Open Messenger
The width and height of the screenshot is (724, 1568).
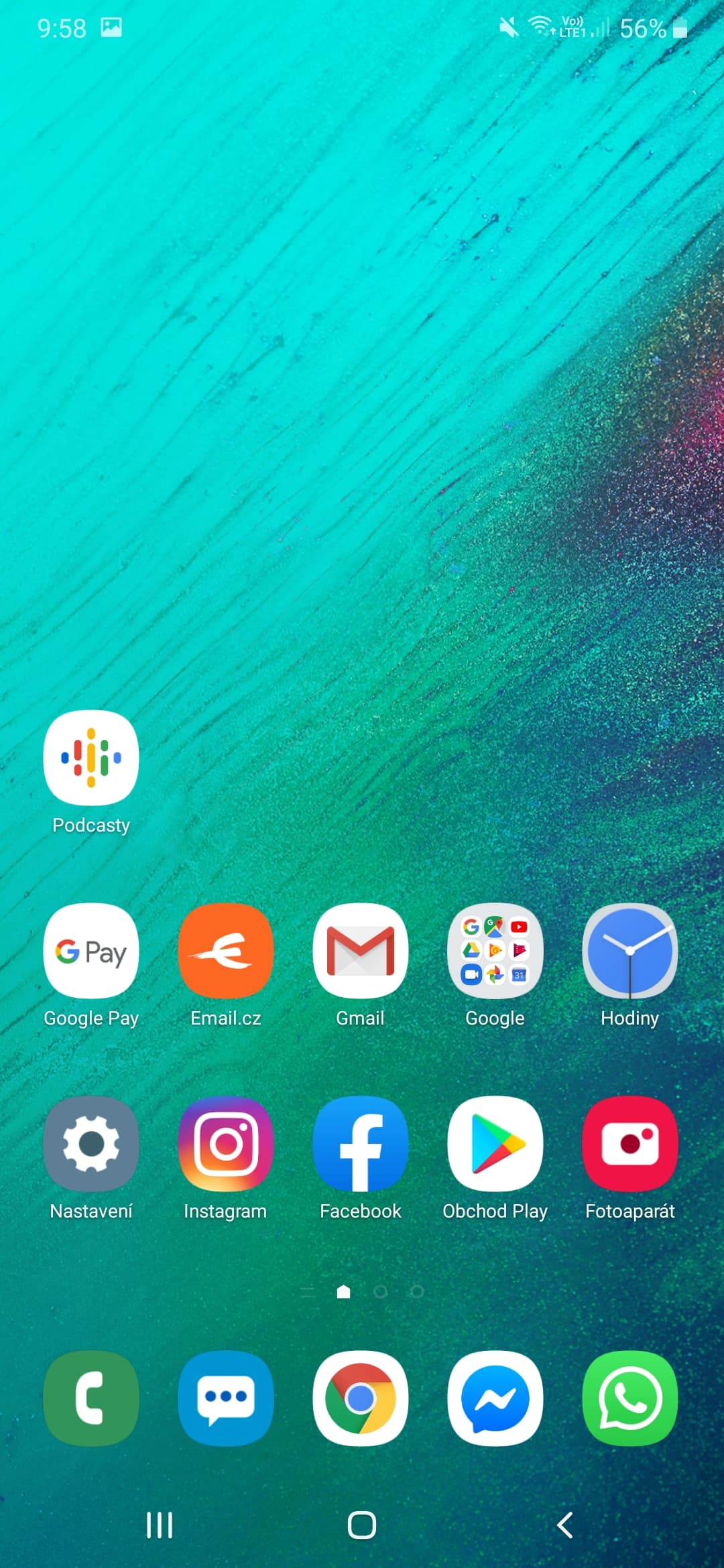[x=495, y=1398]
